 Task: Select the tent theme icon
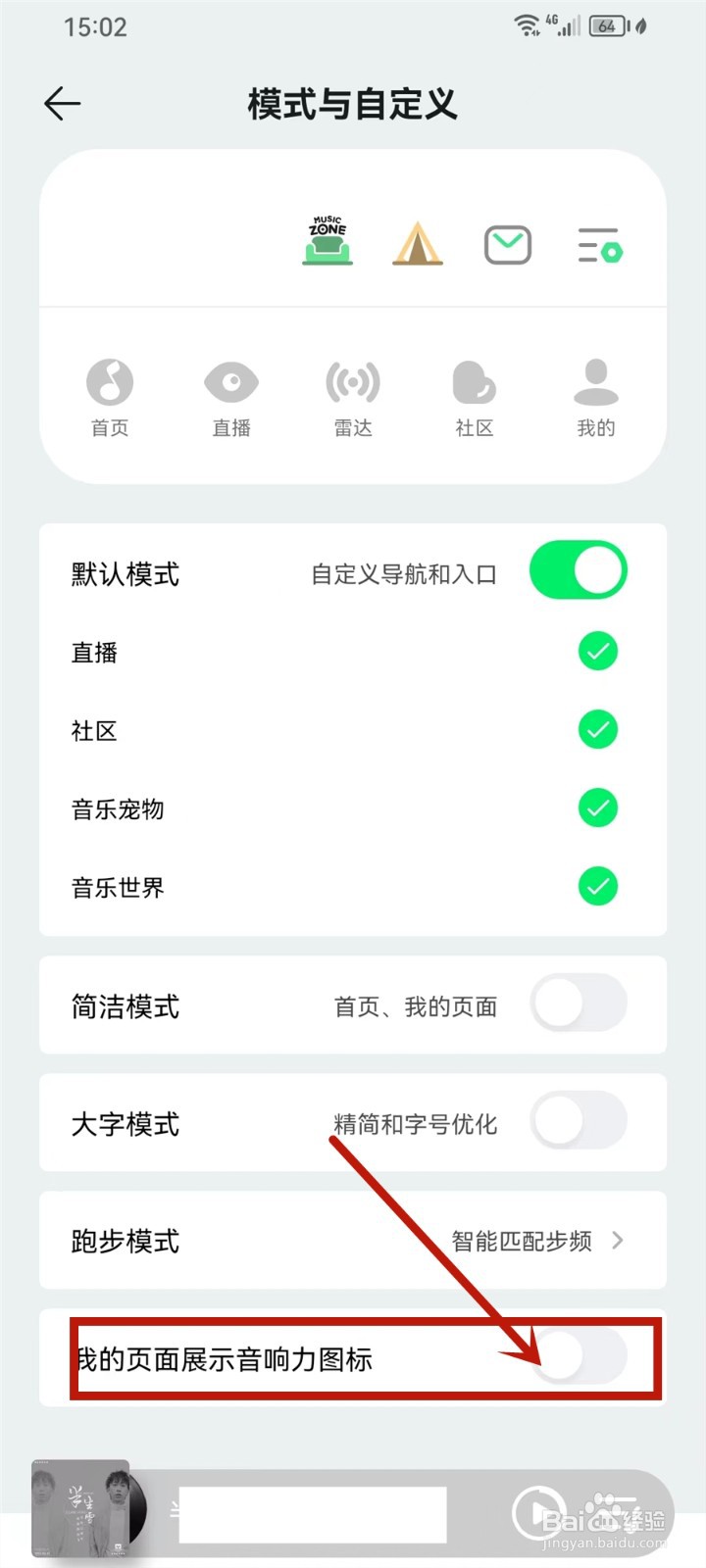pos(418,244)
